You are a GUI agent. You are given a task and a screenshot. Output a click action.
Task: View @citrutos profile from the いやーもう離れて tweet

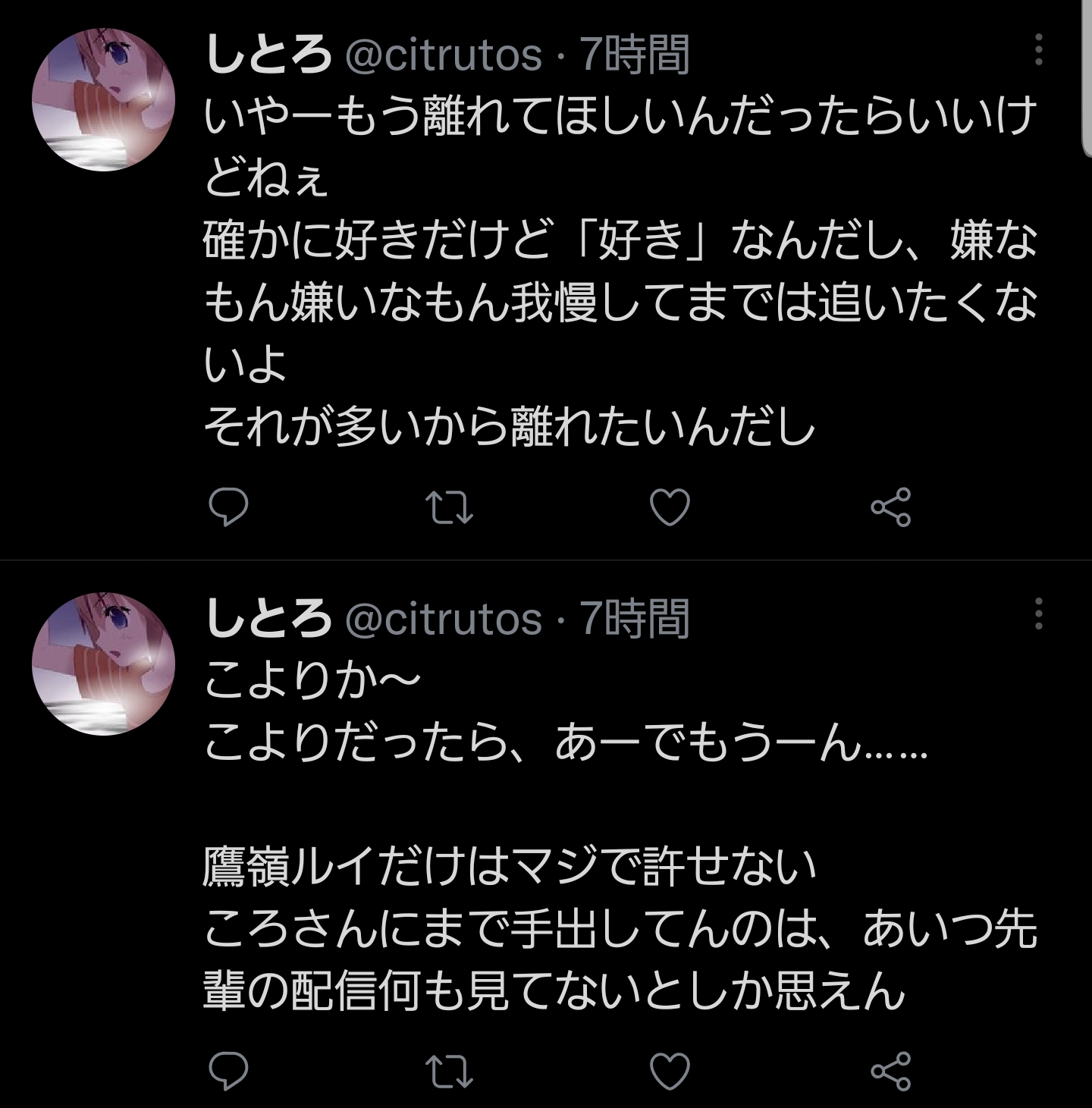click(x=444, y=55)
